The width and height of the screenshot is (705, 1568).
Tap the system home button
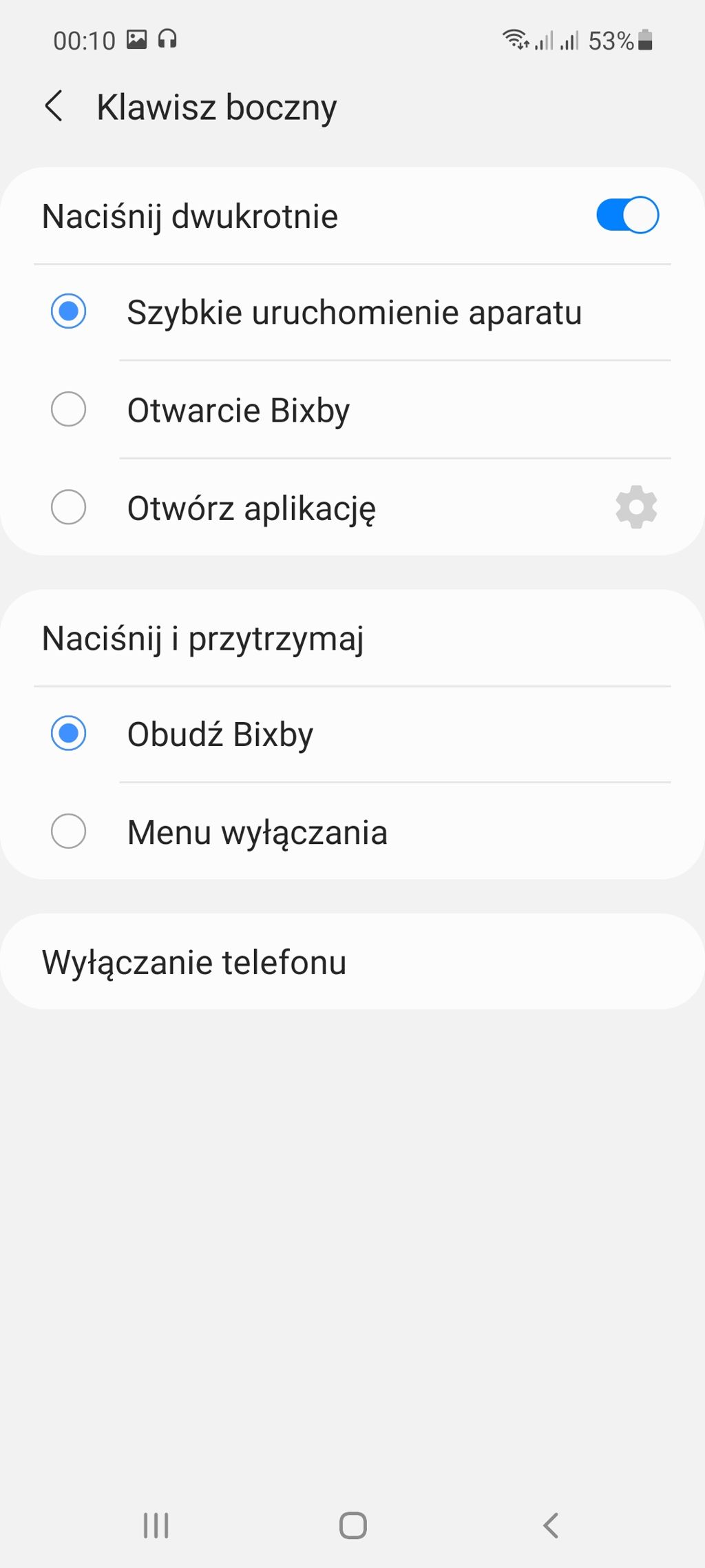352,1525
